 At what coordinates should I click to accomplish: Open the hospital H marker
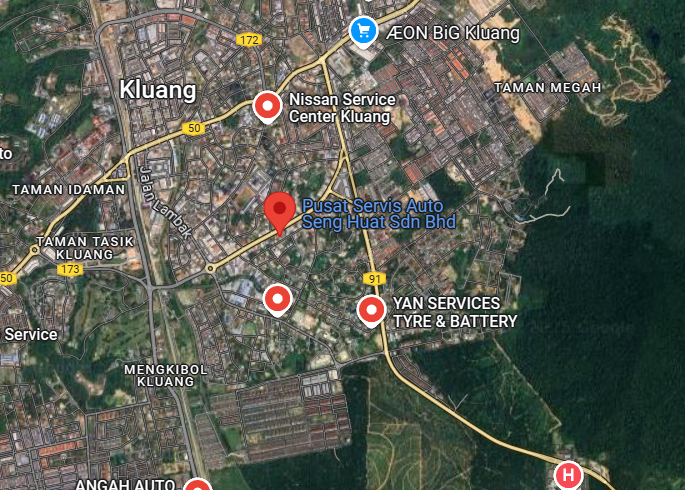569,475
